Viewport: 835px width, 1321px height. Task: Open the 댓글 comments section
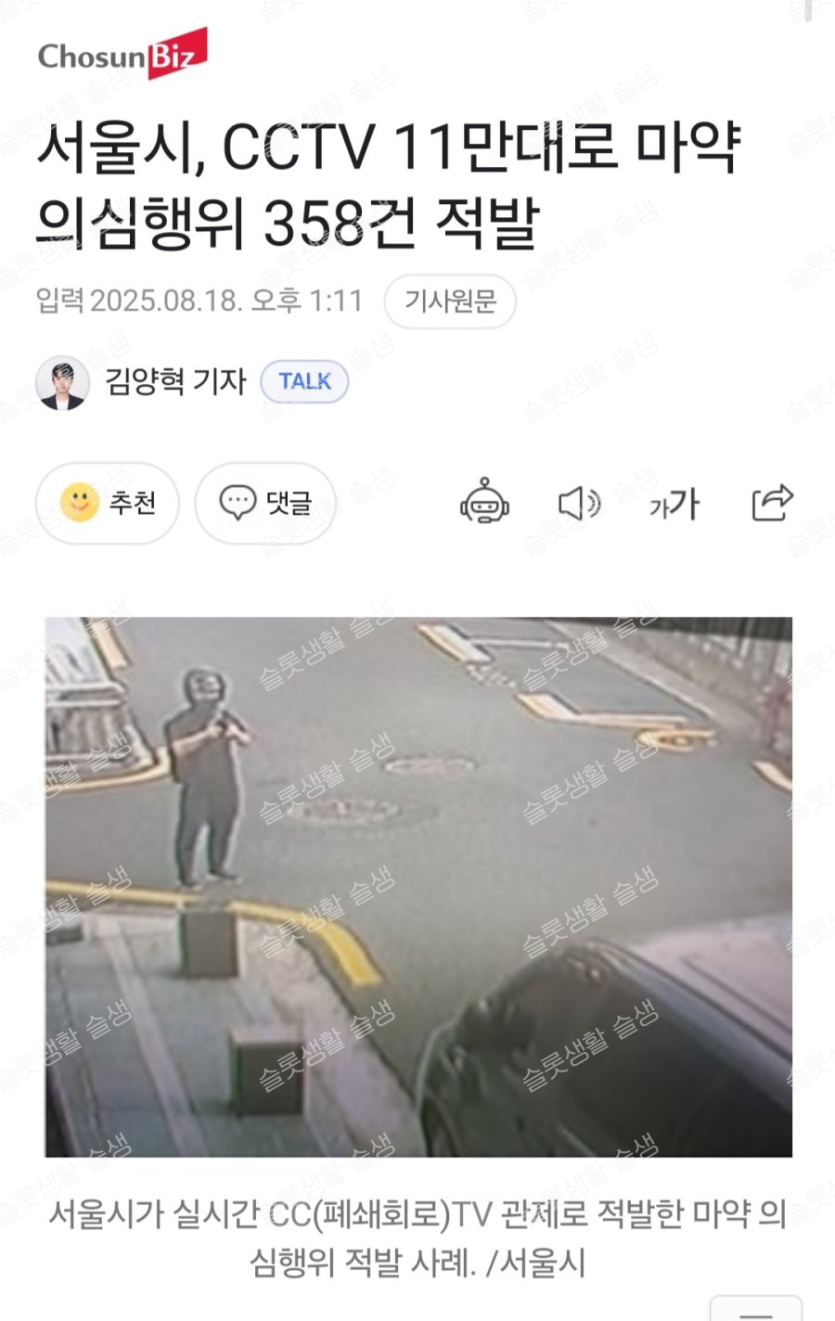pyautogui.click(x=265, y=503)
